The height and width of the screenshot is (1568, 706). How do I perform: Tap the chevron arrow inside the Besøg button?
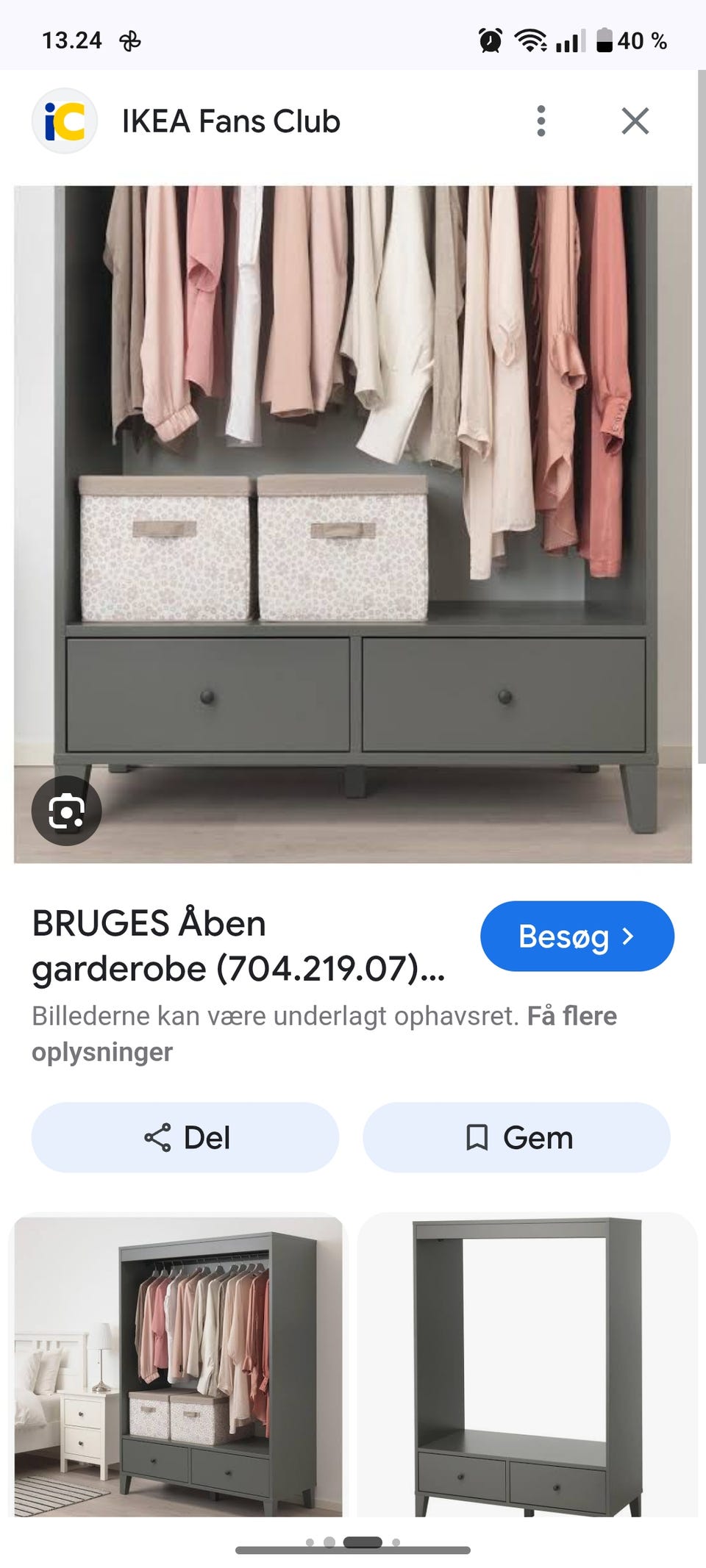pos(629,936)
